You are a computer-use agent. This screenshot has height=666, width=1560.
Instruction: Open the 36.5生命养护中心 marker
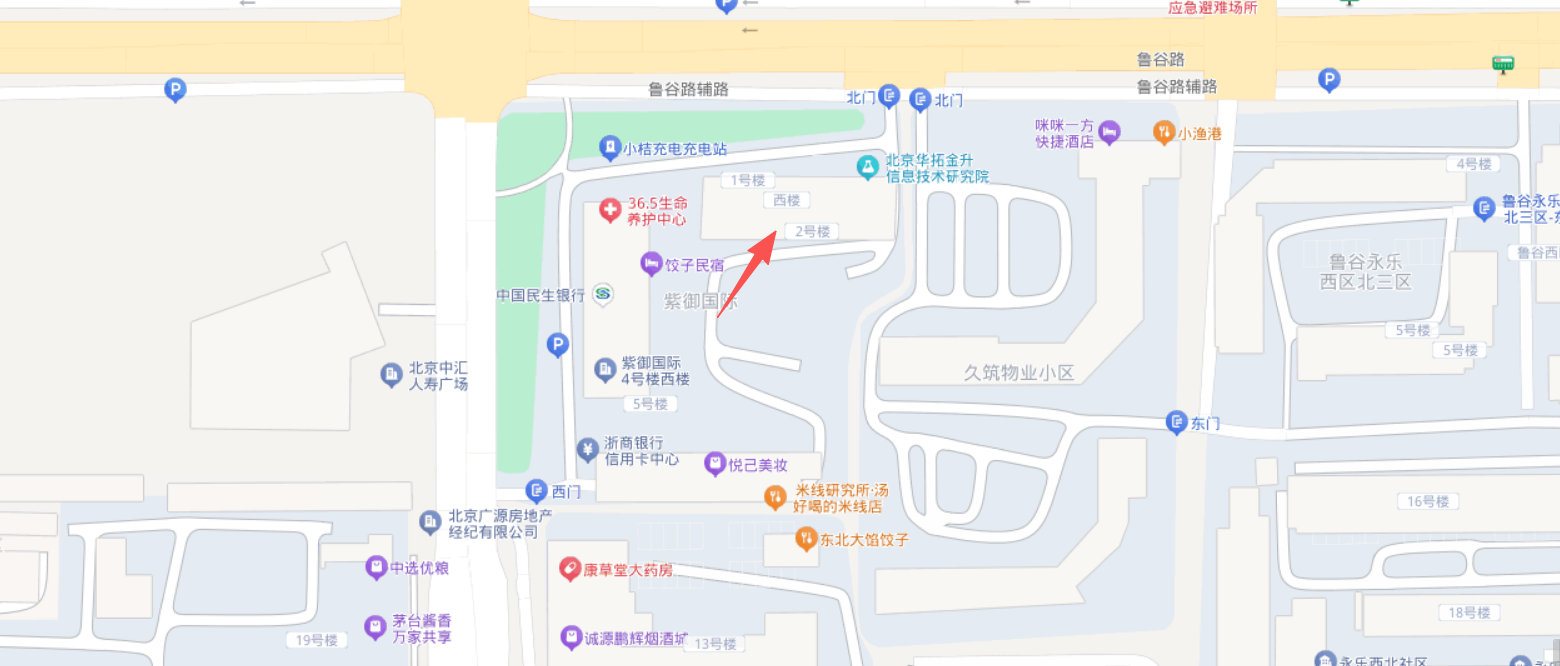tap(610, 211)
